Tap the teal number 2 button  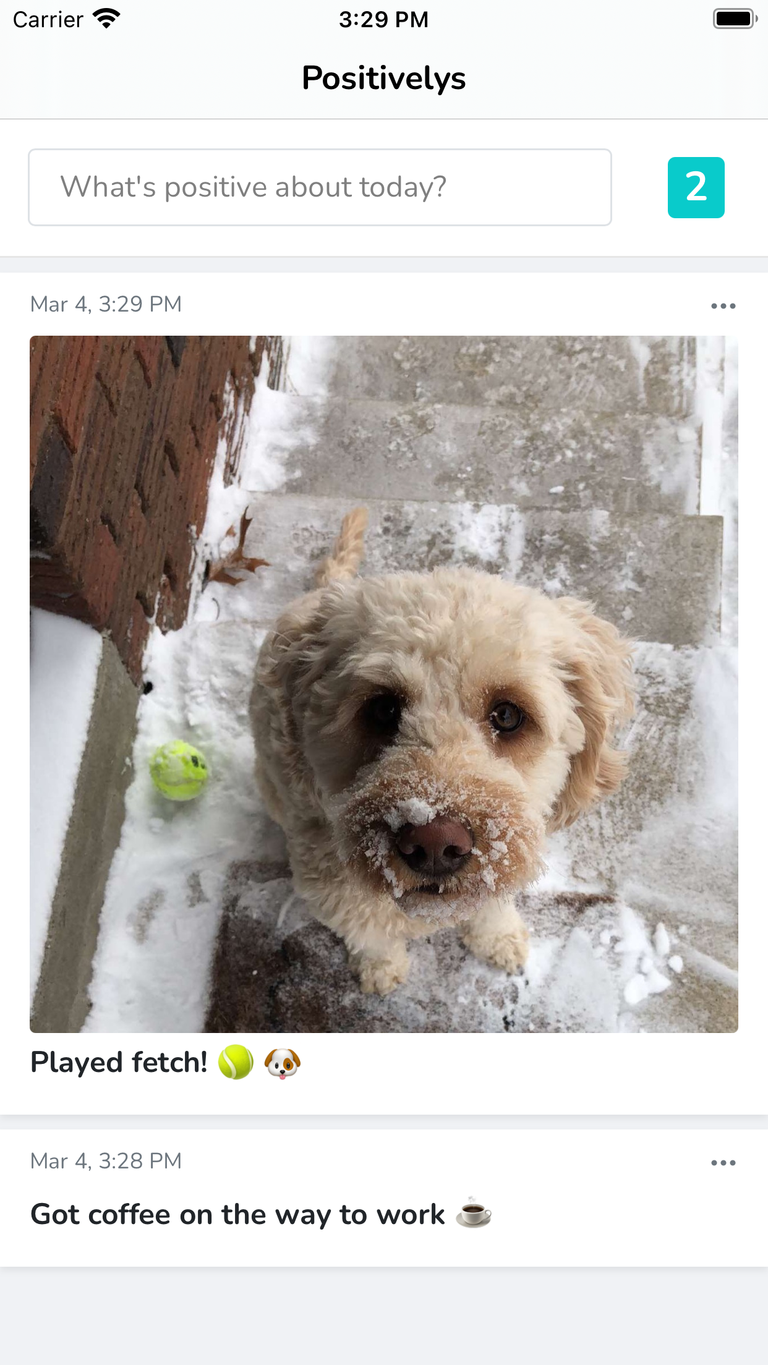click(696, 187)
